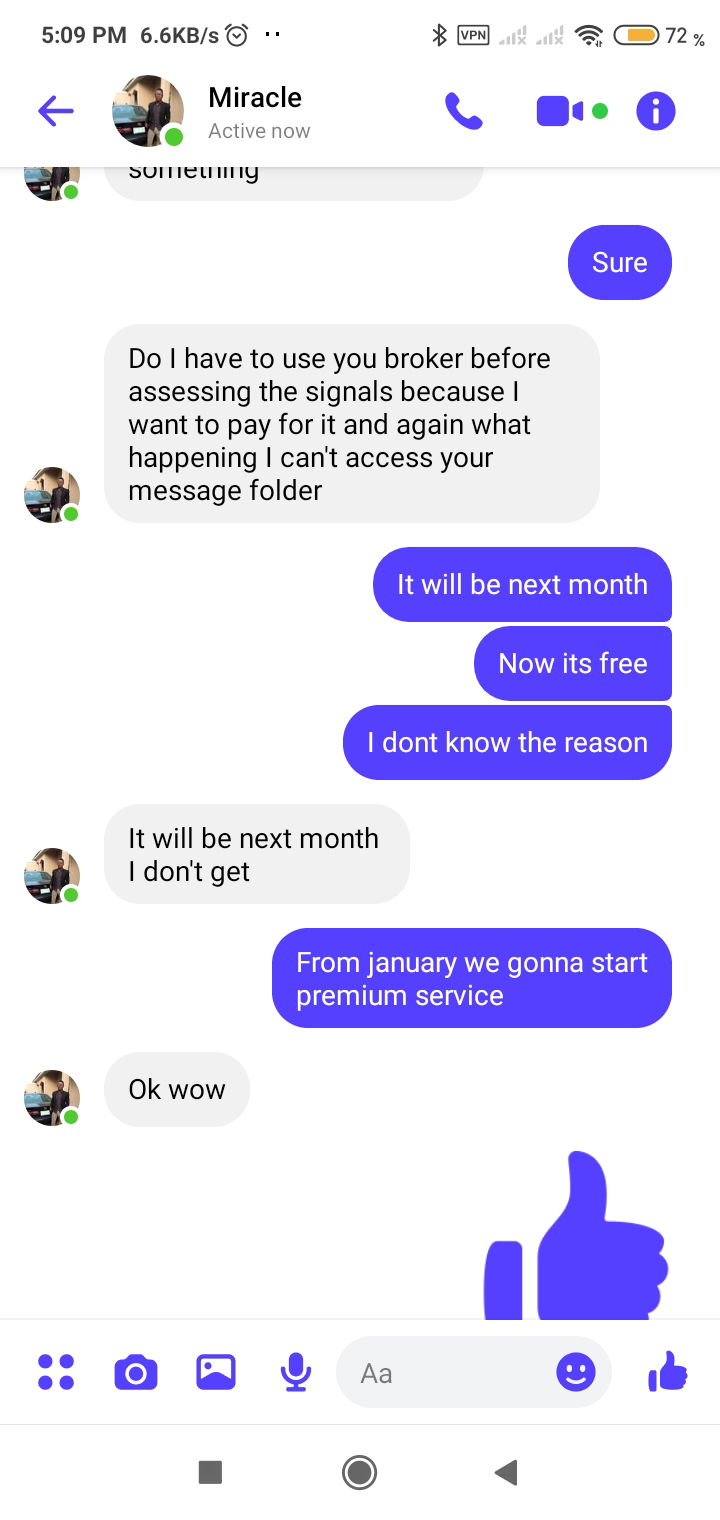Open the camera to take a photo
This screenshot has width=720, height=1520.
click(x=136, y=1372)
